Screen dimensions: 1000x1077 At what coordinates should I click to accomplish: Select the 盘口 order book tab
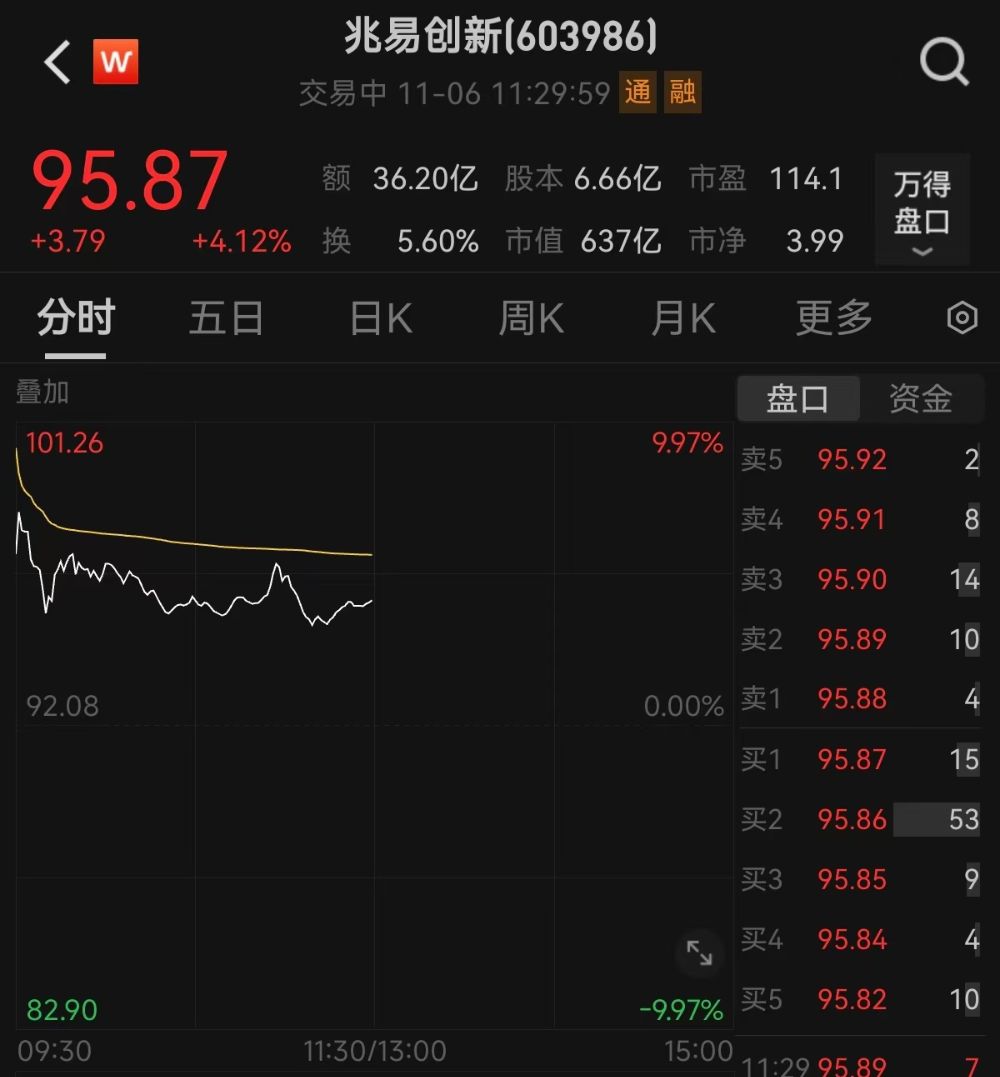pos(797,399)
